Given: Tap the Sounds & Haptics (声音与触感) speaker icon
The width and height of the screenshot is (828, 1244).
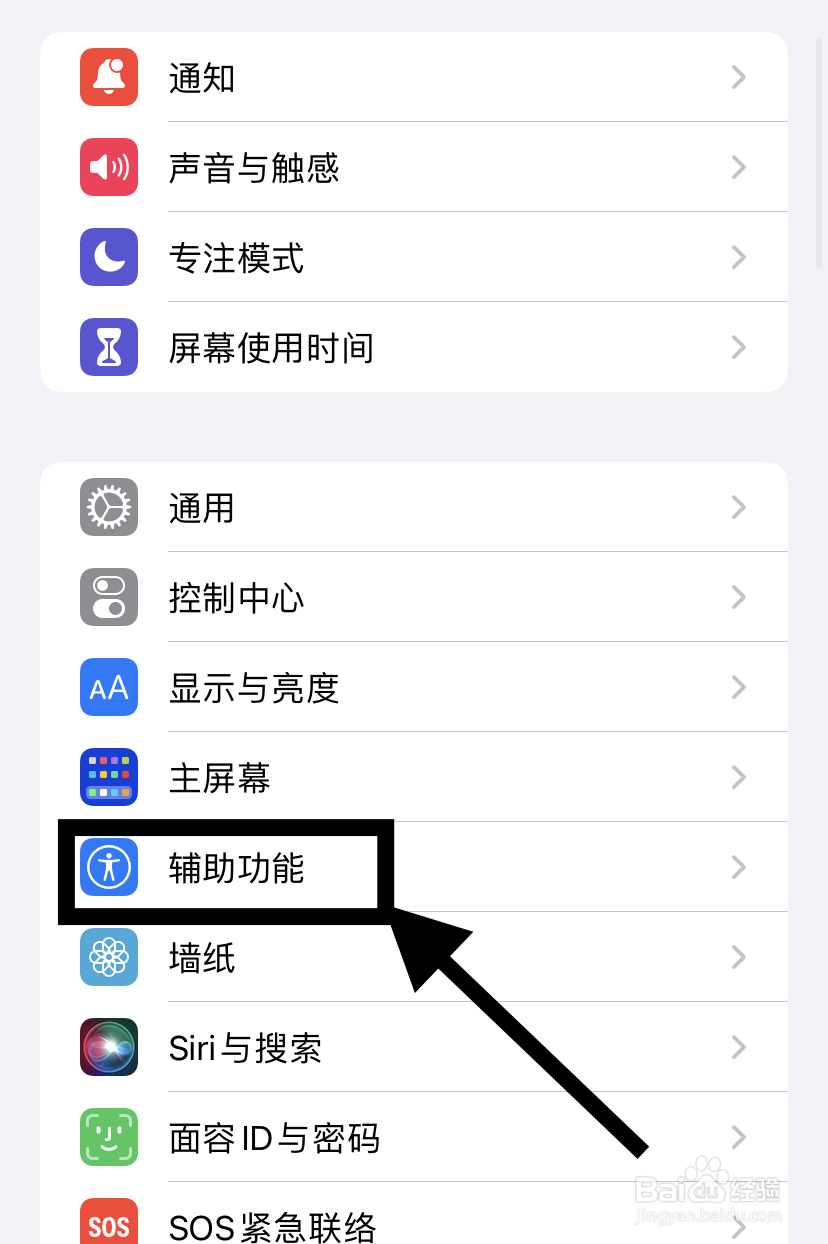Looking at the screenshot, I should [x=108, y=167].
